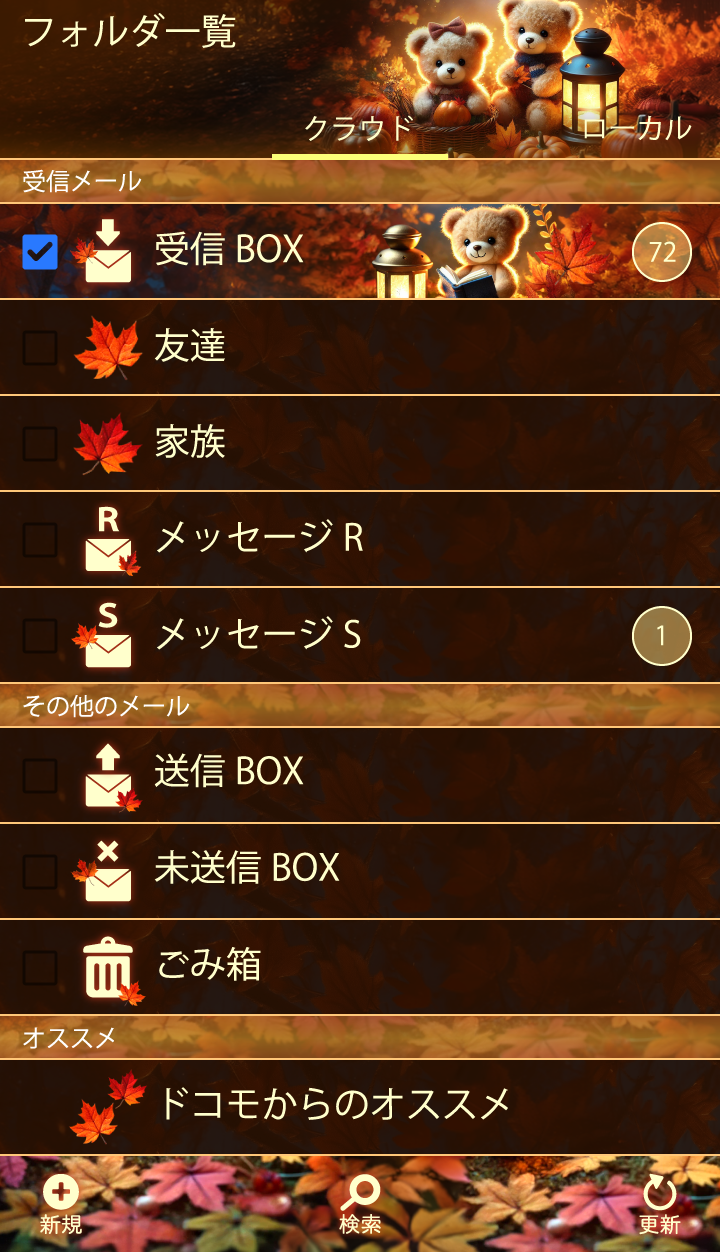Tick the 家族 checkbox
Viewport: 720px width, 1252px height.
click(x=40, y=444)
